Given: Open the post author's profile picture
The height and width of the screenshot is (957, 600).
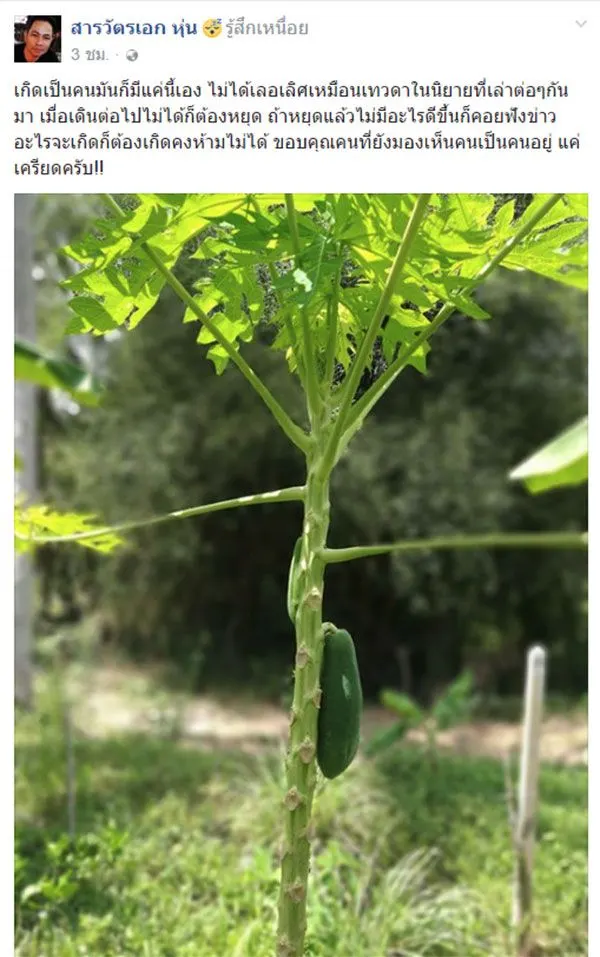Looking at the screenshot, I should tap(37, 39).
